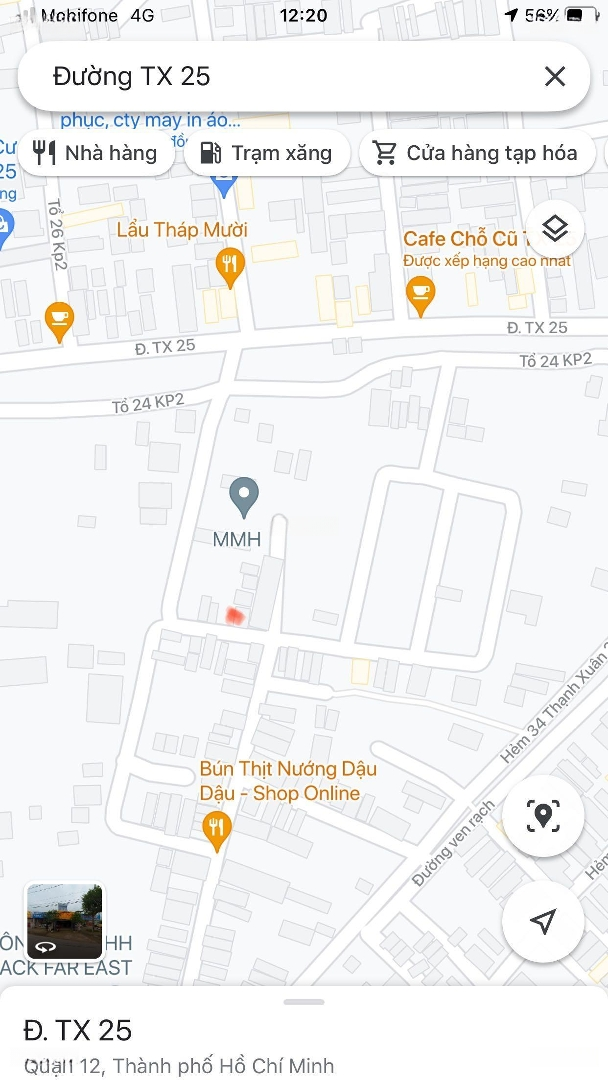Tap the MMH location pin

[243, 496]
